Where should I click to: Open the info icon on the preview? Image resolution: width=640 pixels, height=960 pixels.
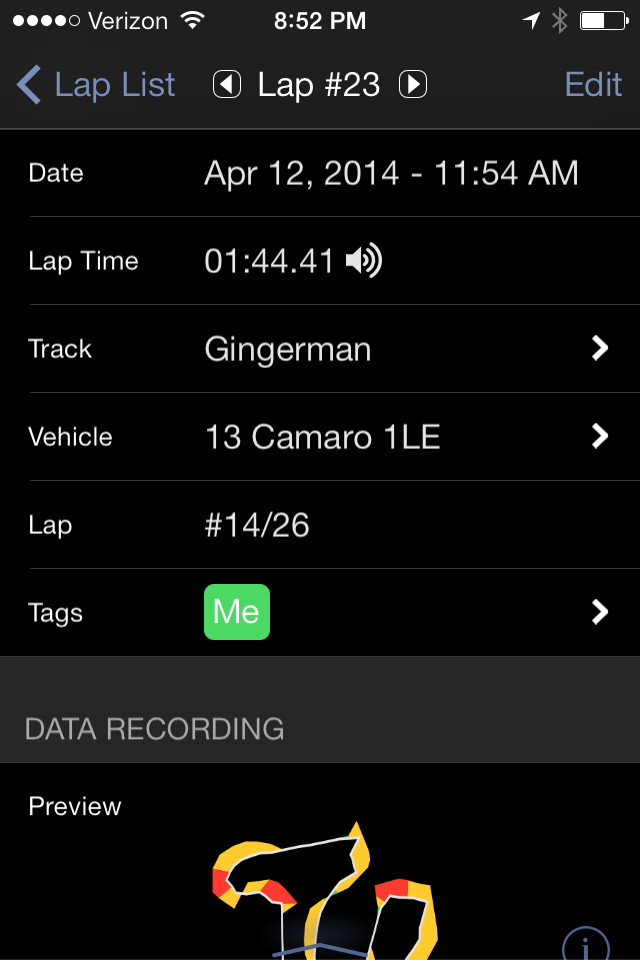586,945
